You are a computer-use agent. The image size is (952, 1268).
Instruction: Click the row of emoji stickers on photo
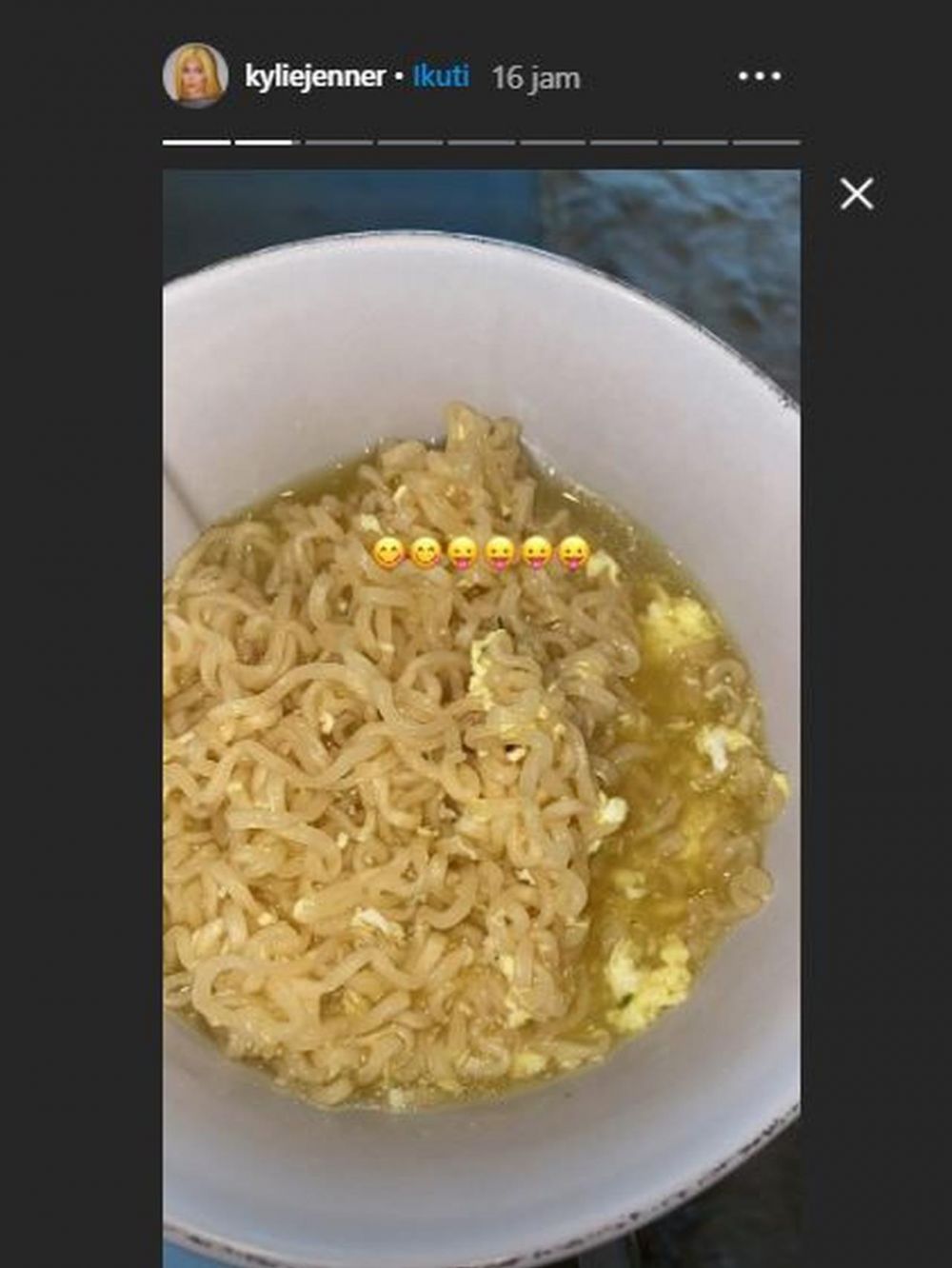click(x=481, y=552)
